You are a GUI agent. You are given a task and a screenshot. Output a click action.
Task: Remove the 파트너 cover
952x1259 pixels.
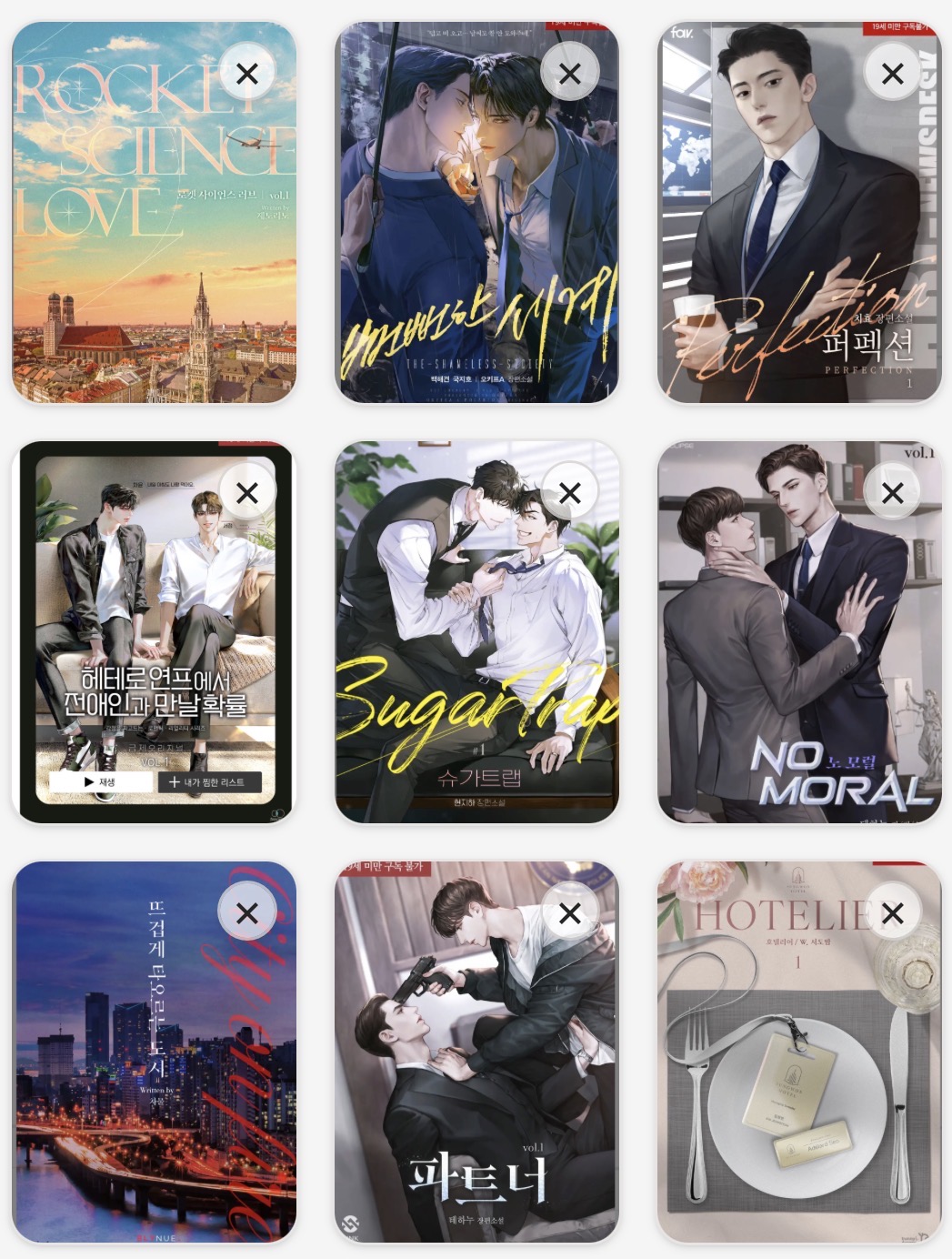570,912
